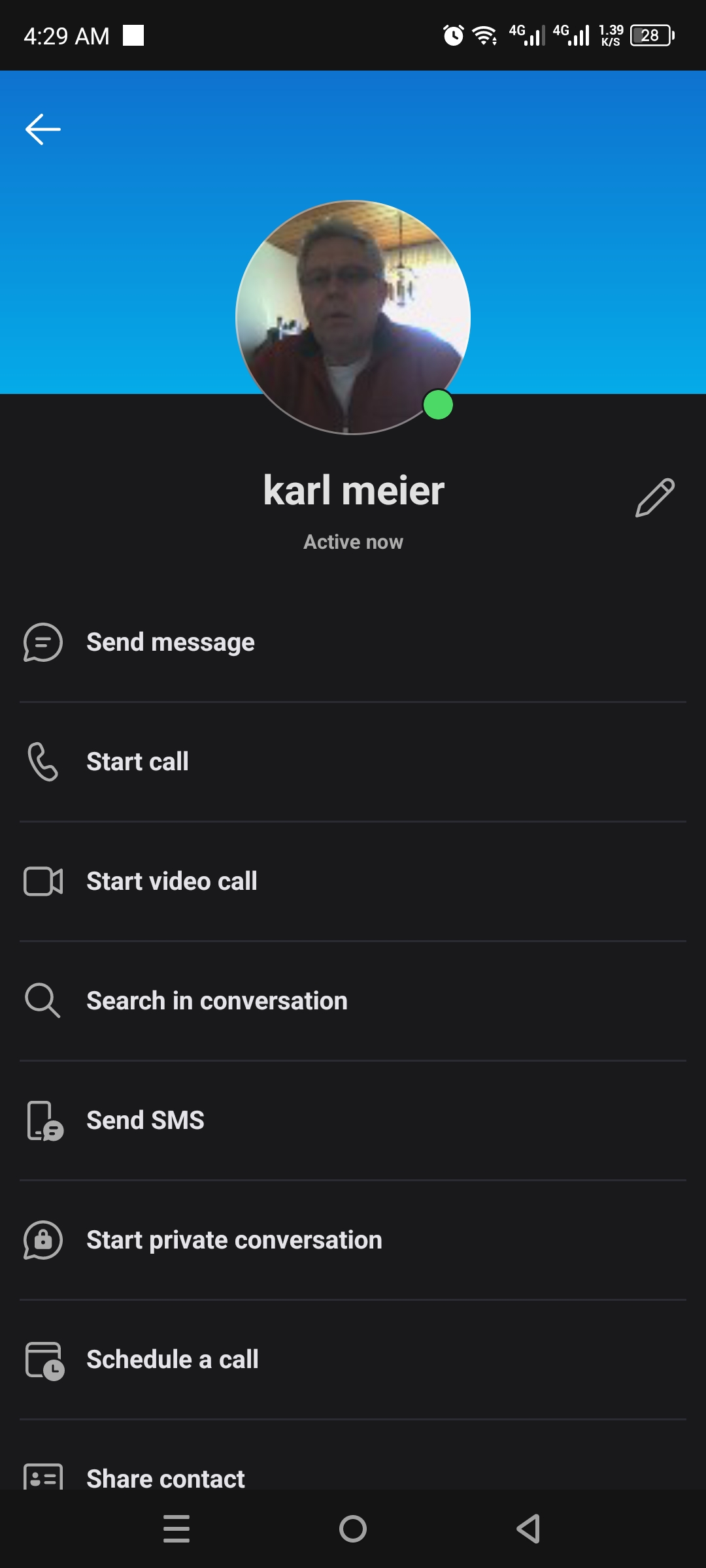Select Send SMS

[x=353, y=1121]
